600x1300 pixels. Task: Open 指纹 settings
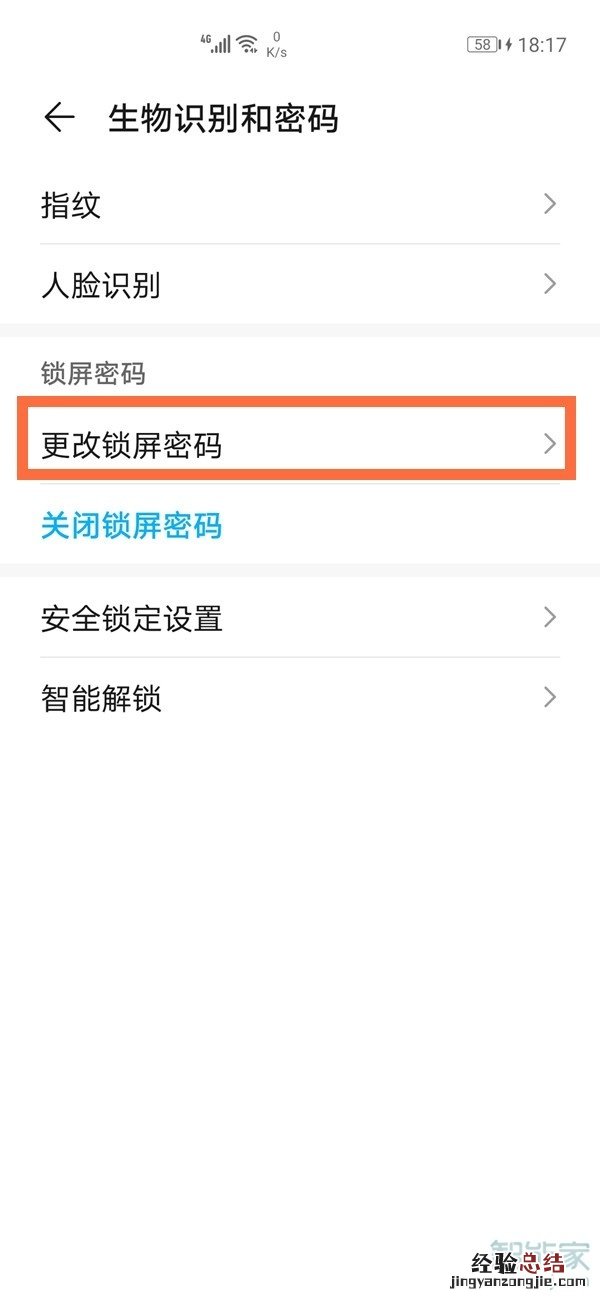tap(300, 205)
